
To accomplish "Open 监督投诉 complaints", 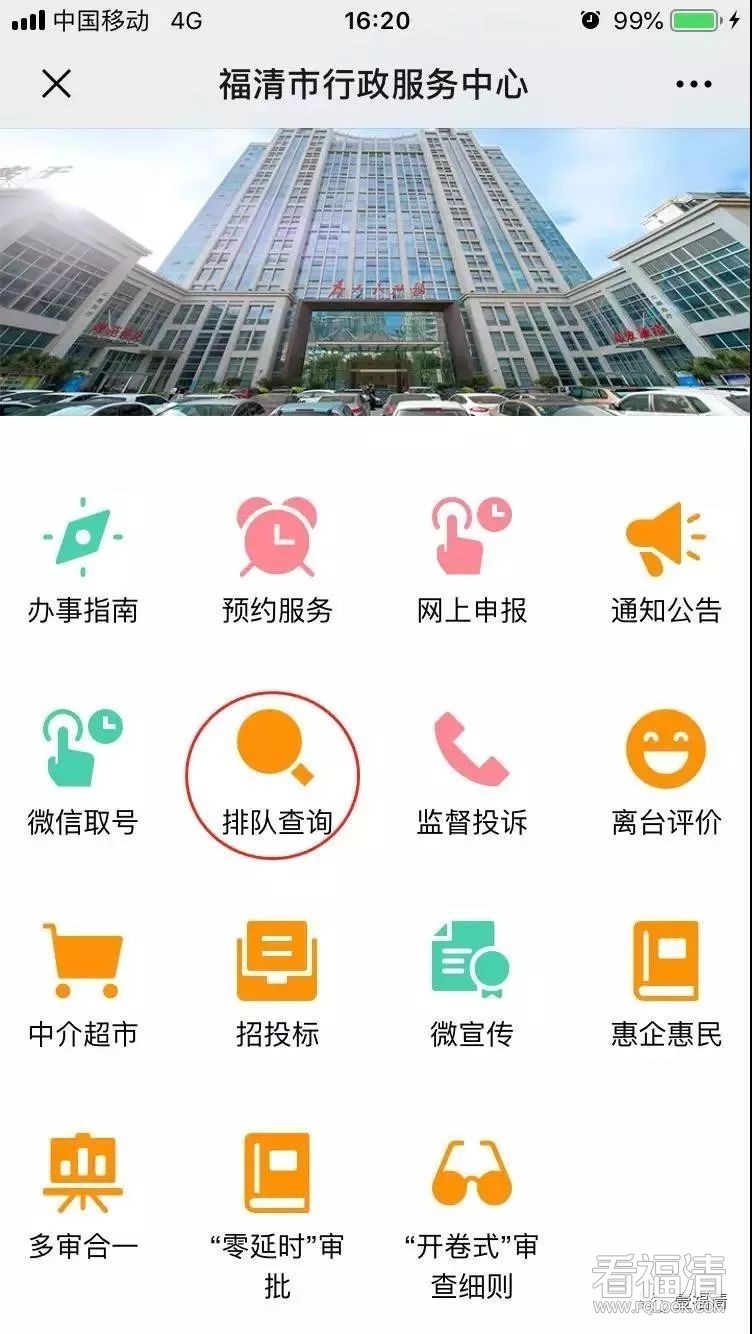I will (471, 773).
